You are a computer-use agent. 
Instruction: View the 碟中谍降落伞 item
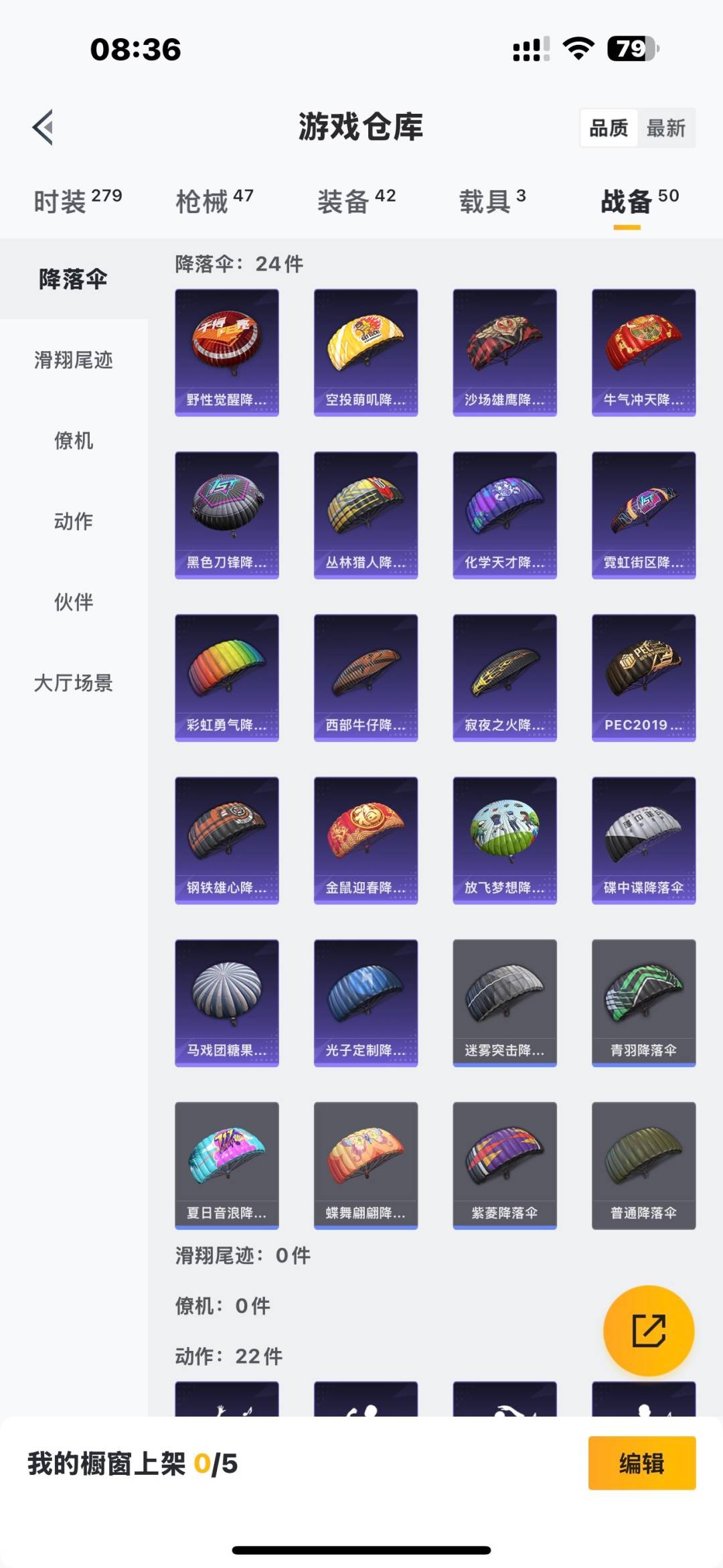click(643, 840)
